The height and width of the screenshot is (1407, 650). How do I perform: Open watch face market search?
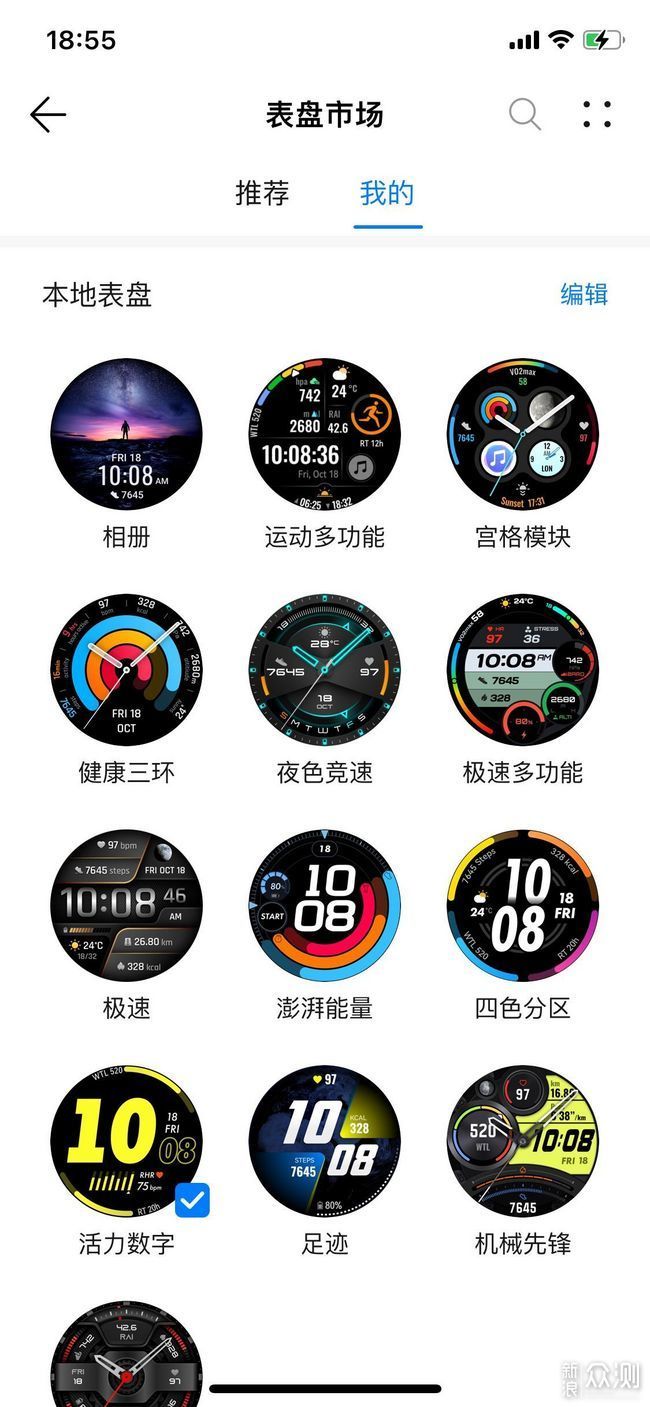point(525,114)
